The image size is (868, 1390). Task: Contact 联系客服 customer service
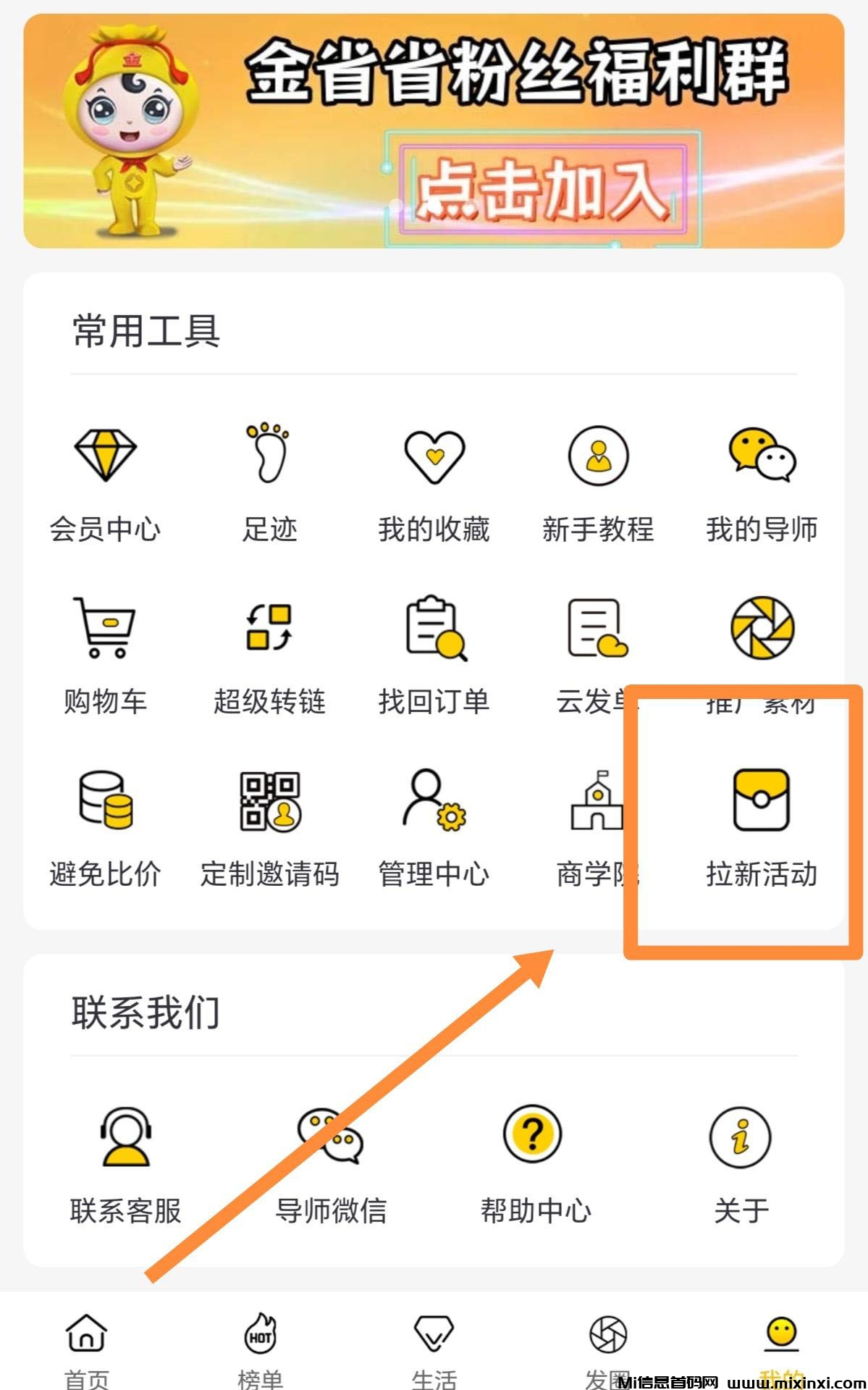pos(126,1163)
